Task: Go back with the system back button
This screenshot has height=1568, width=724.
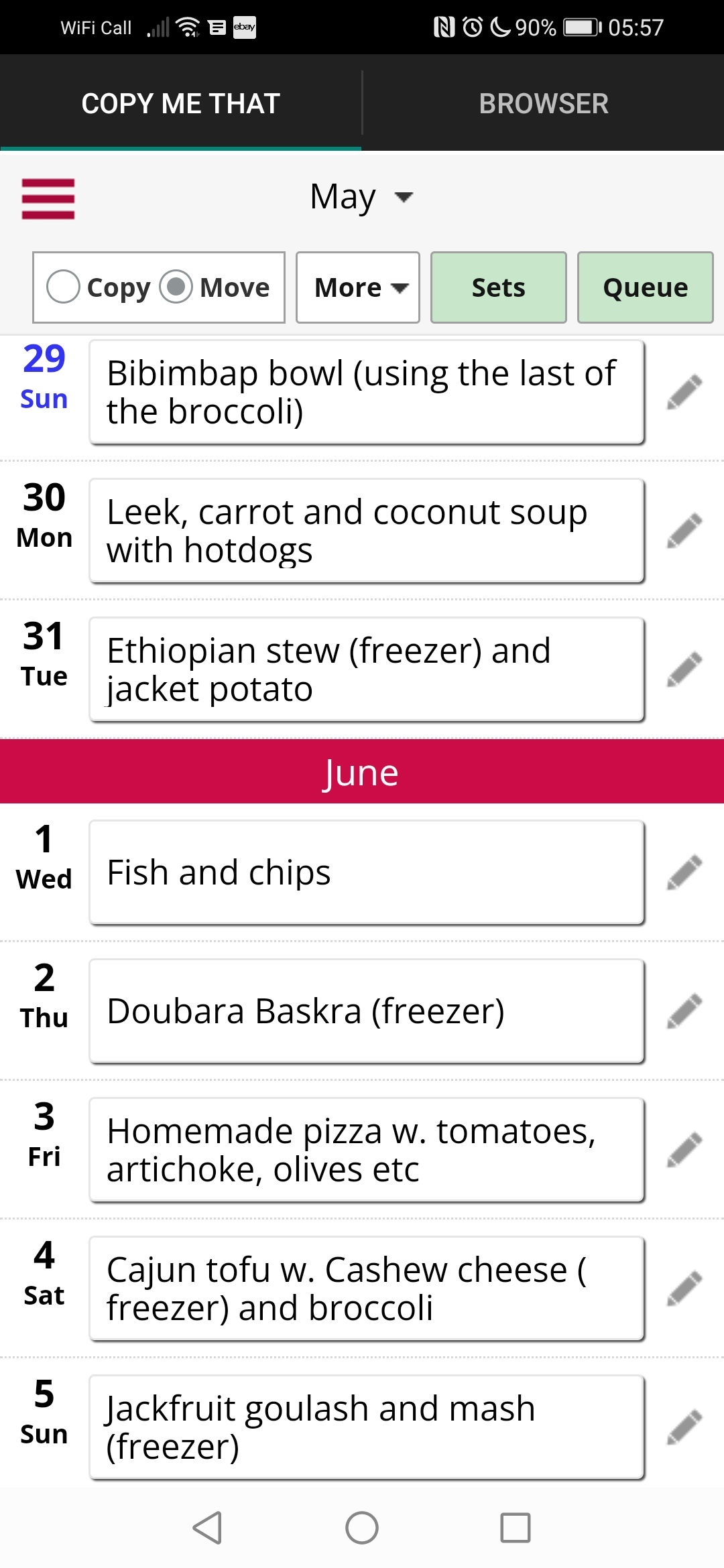Action: coord(207,1528)
